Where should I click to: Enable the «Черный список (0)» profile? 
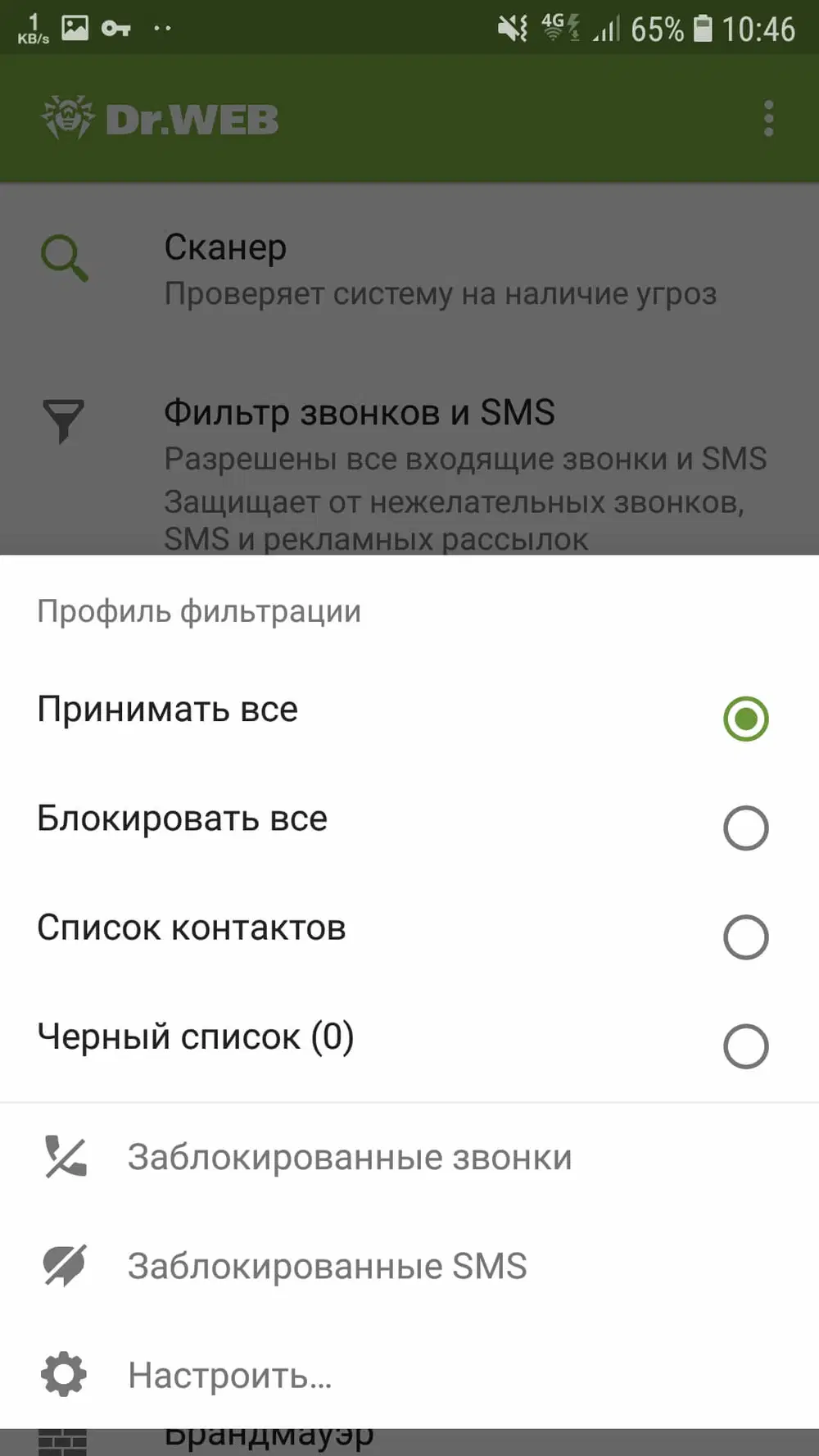click(745, 1046)
